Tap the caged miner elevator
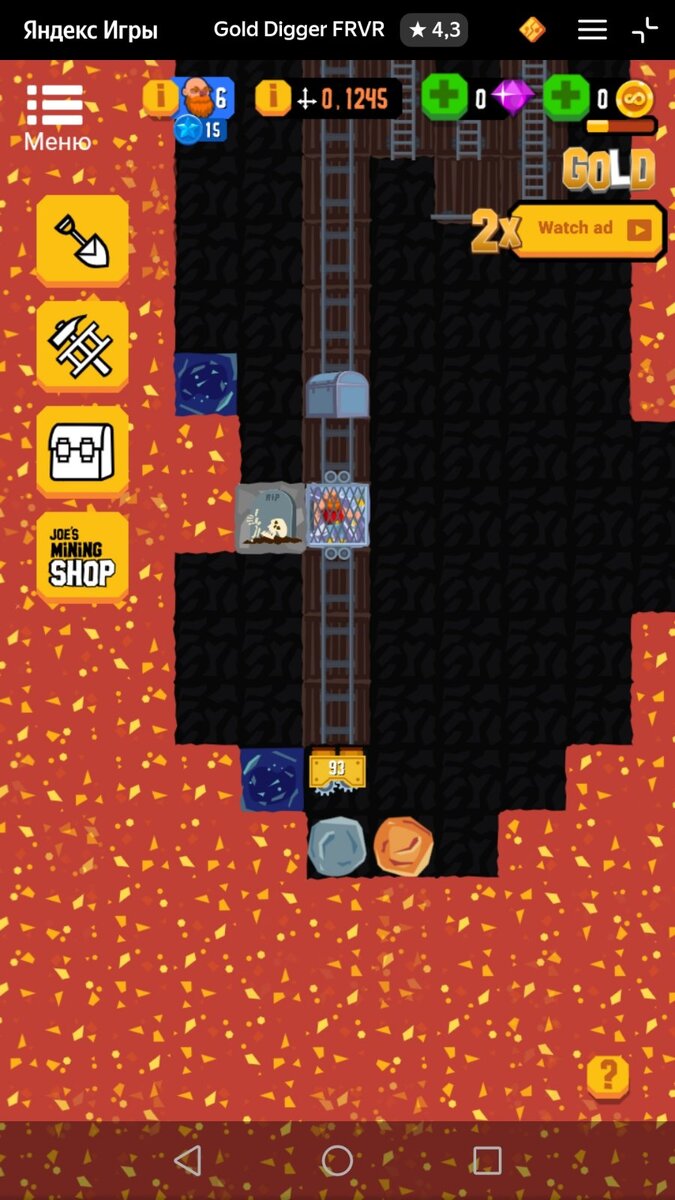 [337, 516]
